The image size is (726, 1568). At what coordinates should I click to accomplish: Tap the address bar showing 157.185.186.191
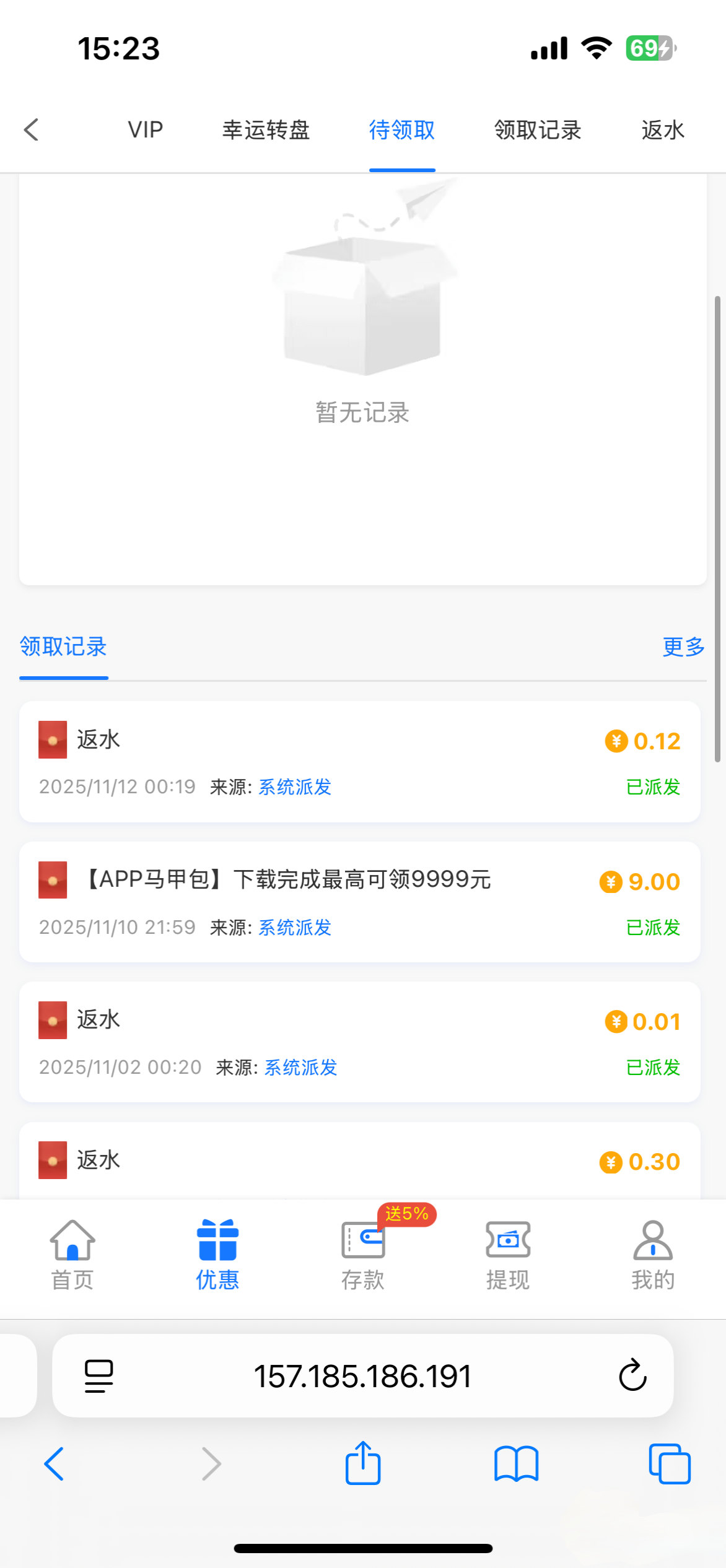pyautogui.click(x=362, y=1376)
